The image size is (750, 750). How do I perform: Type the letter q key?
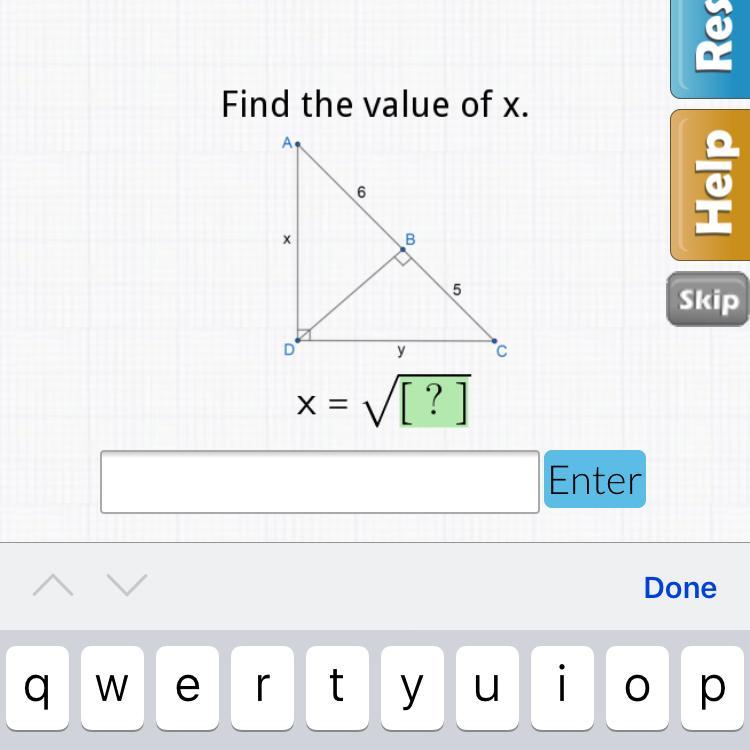point(37,688)
